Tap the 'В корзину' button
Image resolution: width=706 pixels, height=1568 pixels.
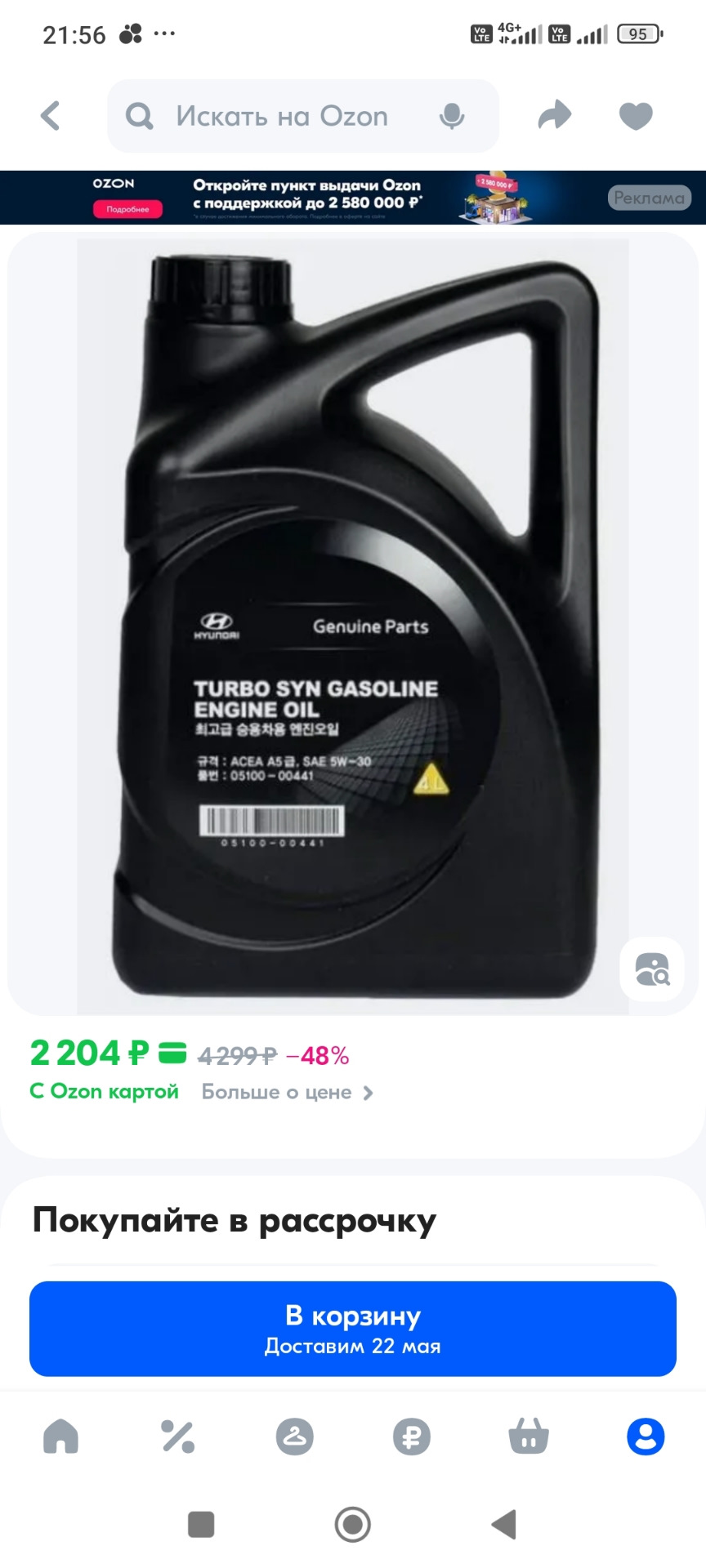353,1329
